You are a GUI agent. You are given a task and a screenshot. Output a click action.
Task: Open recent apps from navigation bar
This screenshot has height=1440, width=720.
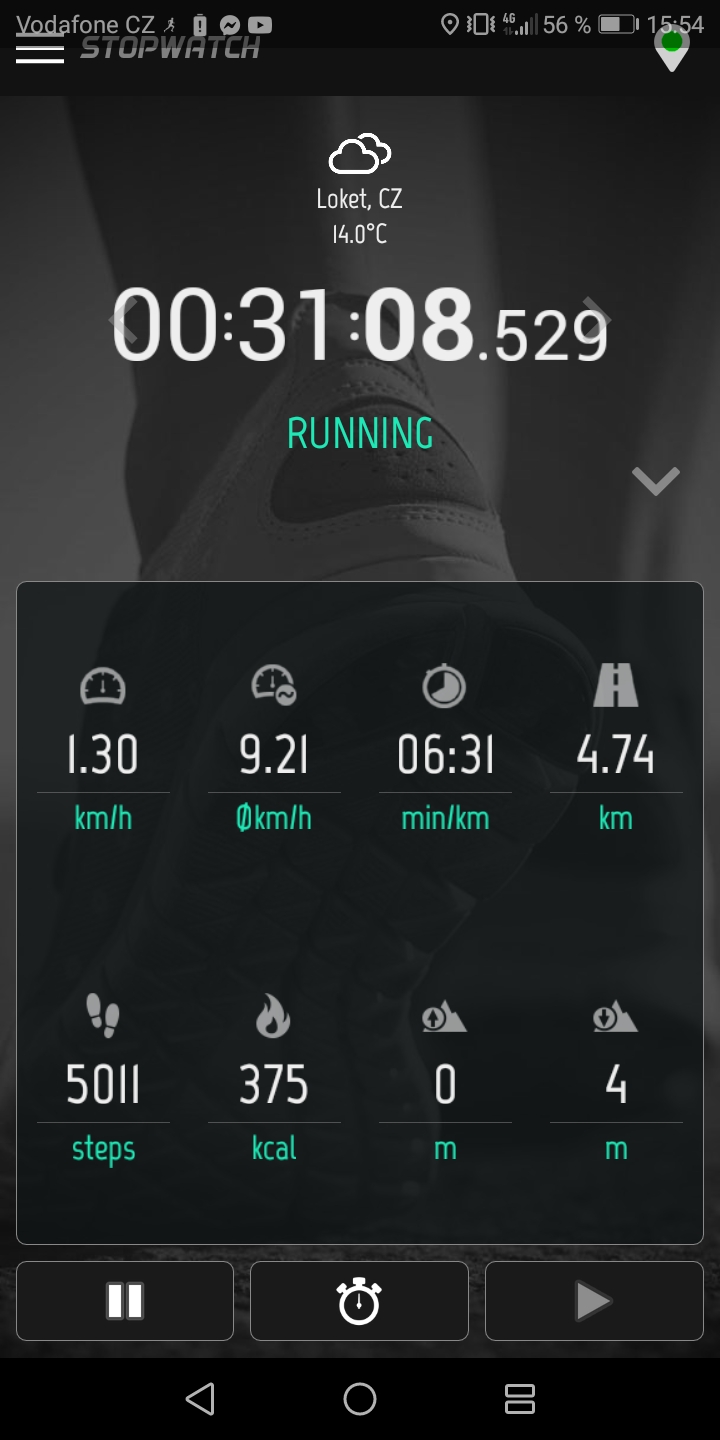pos(520,1399)
